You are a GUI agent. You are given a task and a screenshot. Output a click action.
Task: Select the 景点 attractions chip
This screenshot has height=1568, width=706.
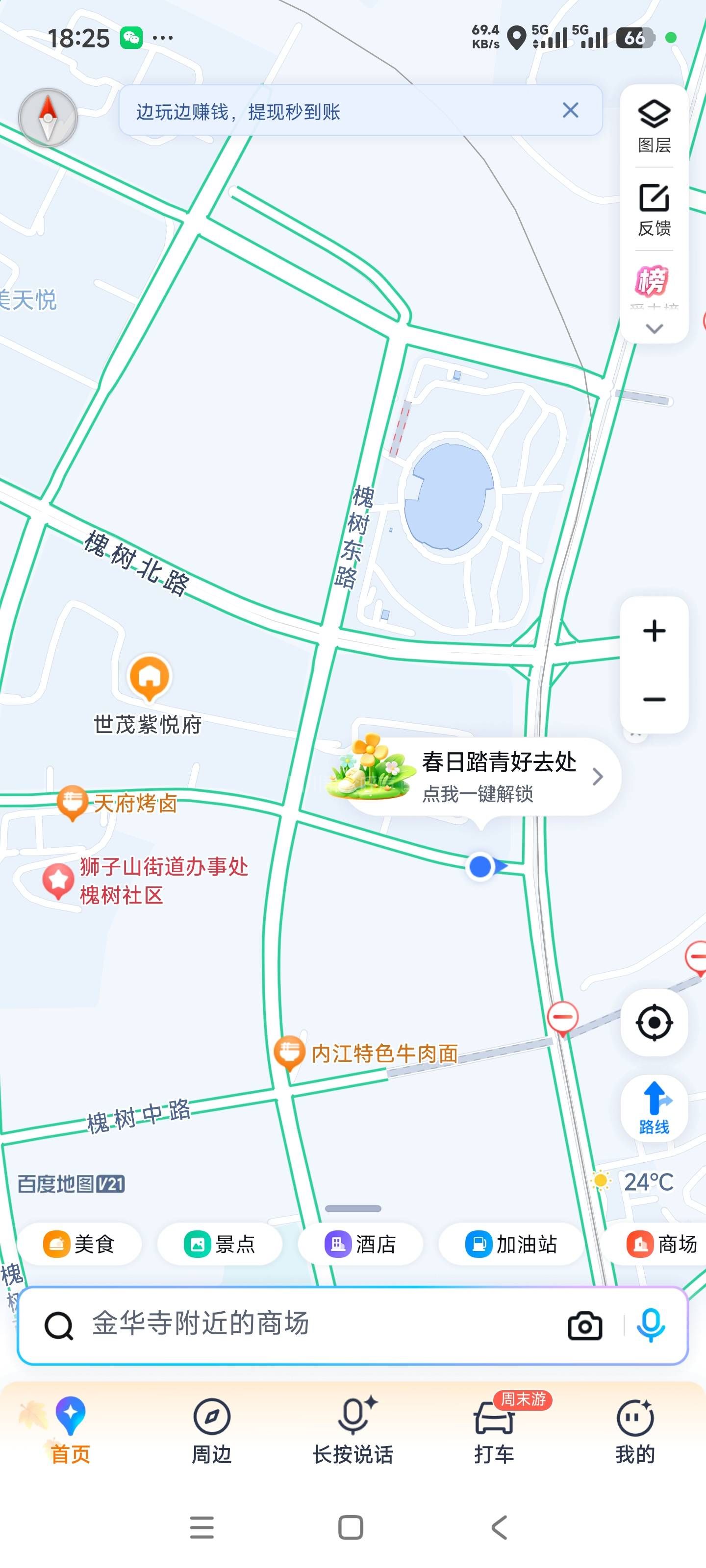coord(220,1244)
